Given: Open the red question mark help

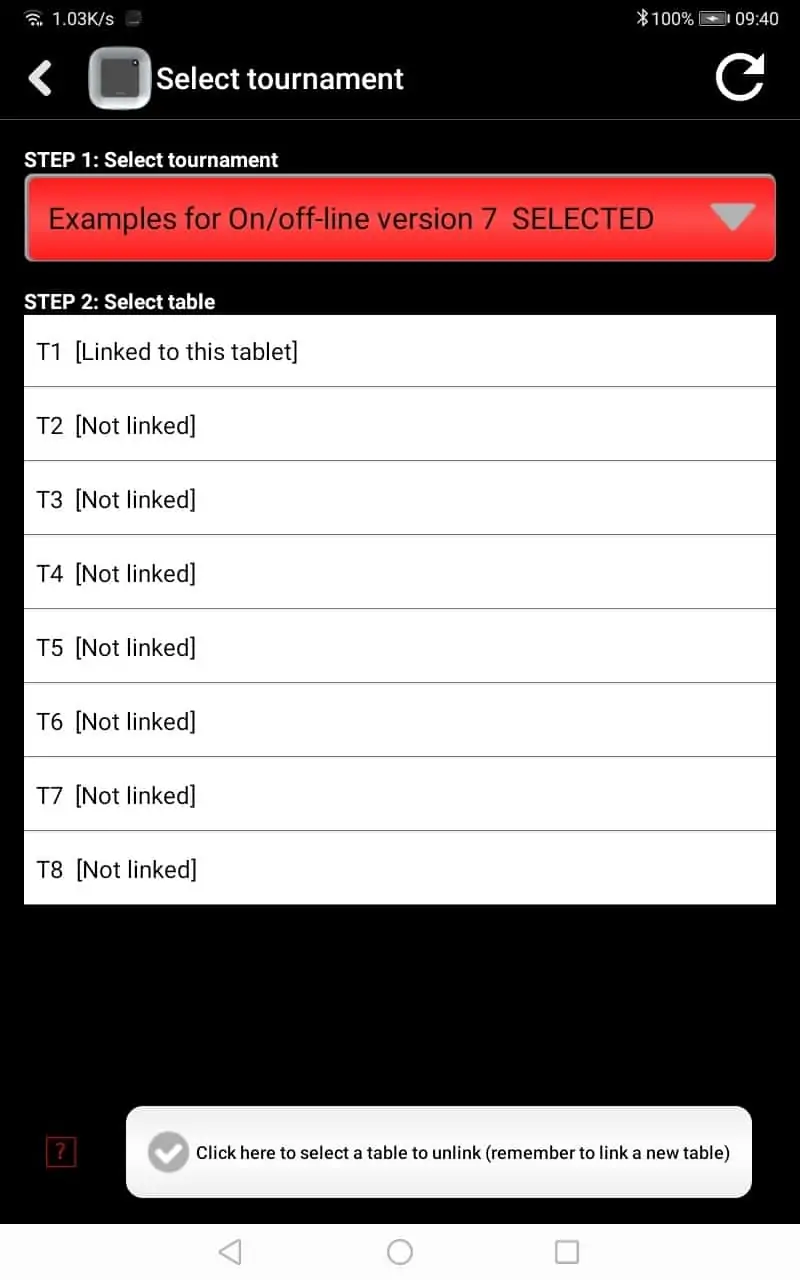Looking at the screenshot, I should point(61,1152).
